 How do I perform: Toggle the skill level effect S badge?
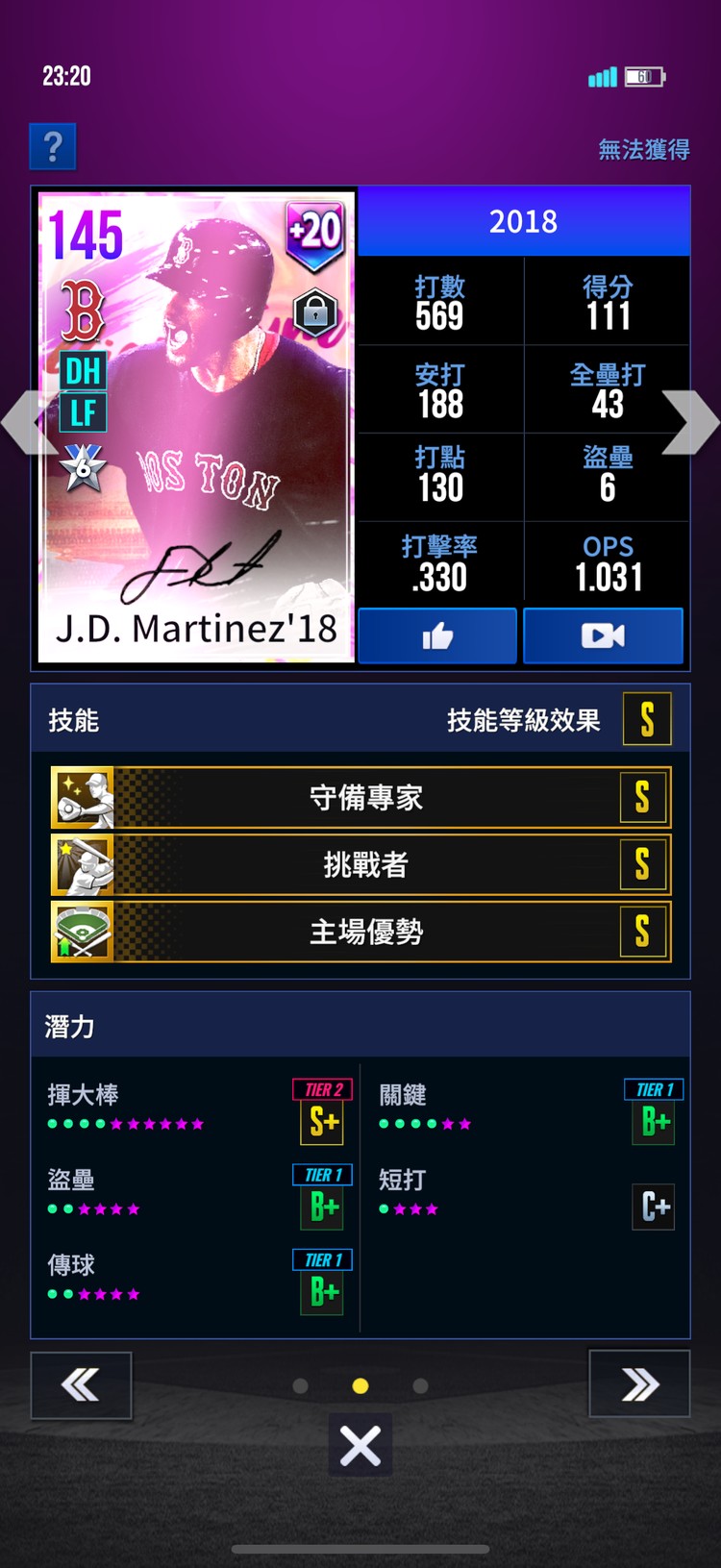point(647,719)
